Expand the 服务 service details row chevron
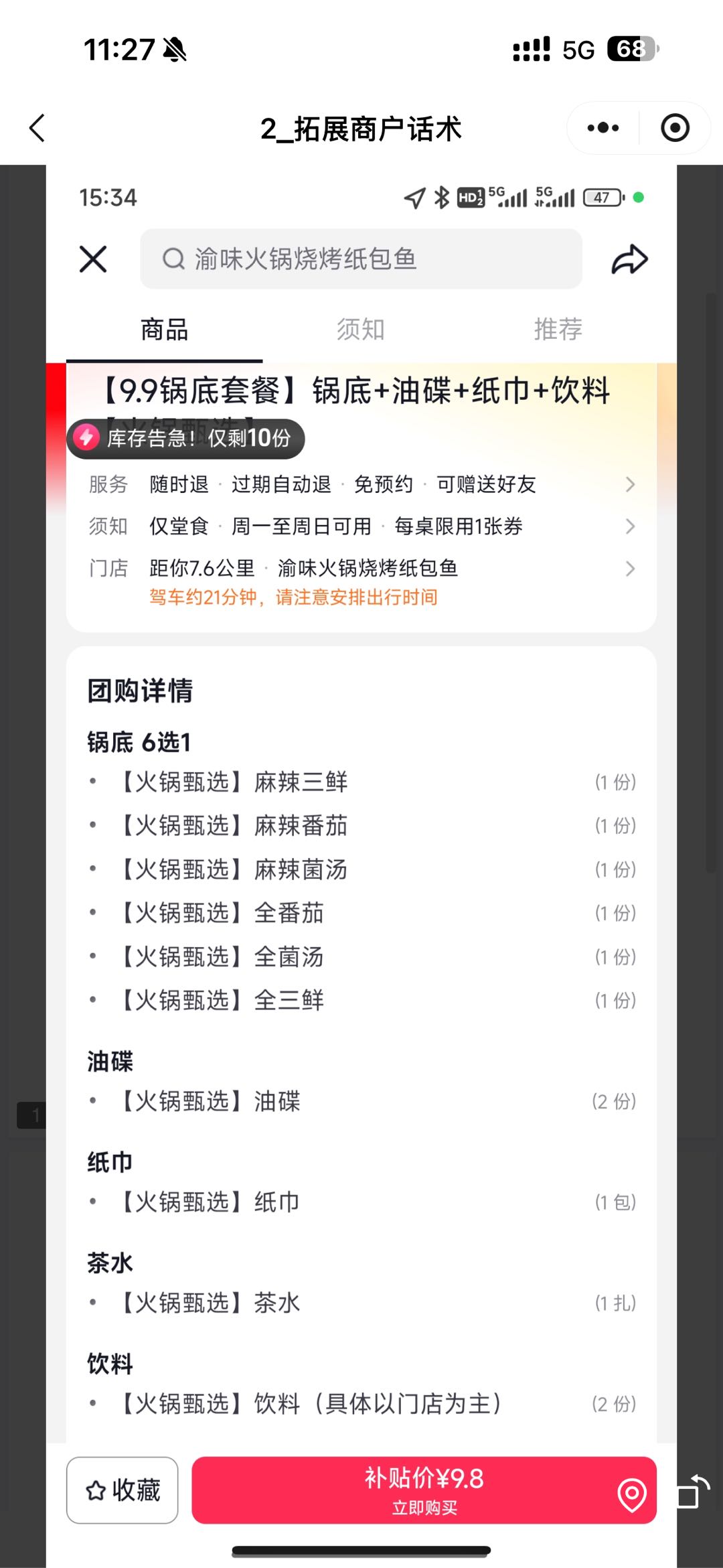The width and height of the screenshot is (723, 1568). coord(629,484)
